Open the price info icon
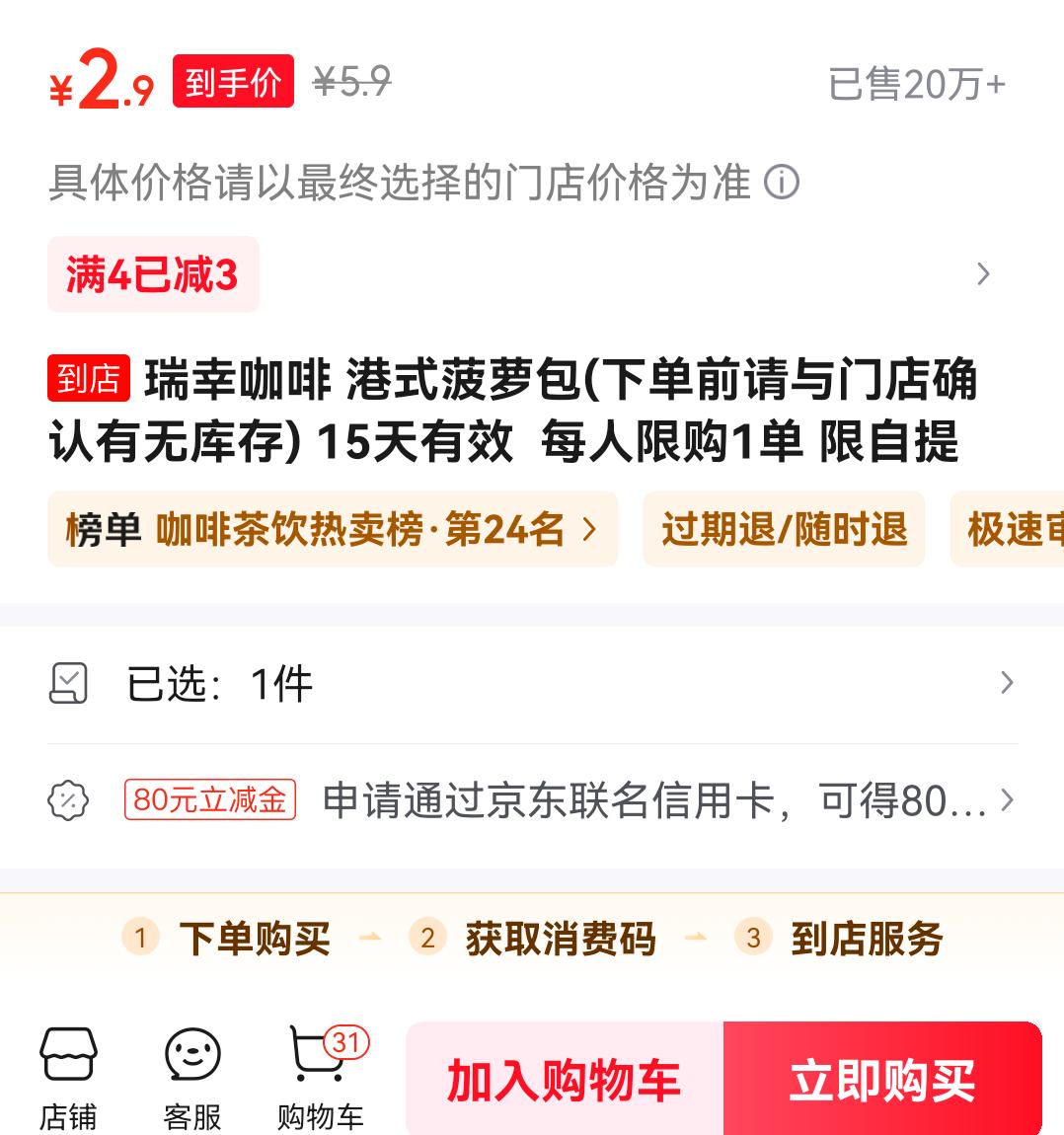Screen dimensions: 1064x1135 coord(782,183)
